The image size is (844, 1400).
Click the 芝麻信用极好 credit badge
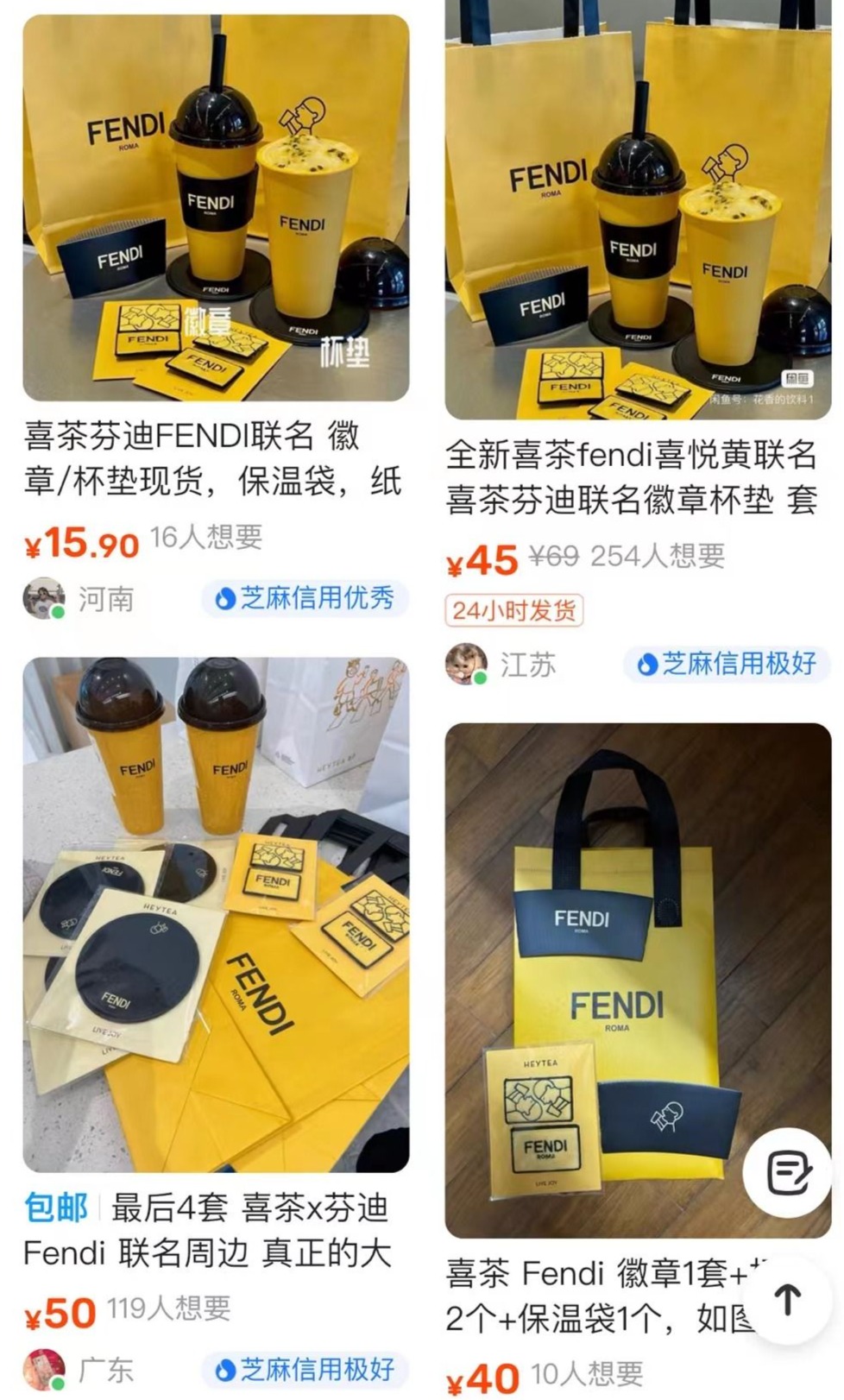(x=308, y=1371)
